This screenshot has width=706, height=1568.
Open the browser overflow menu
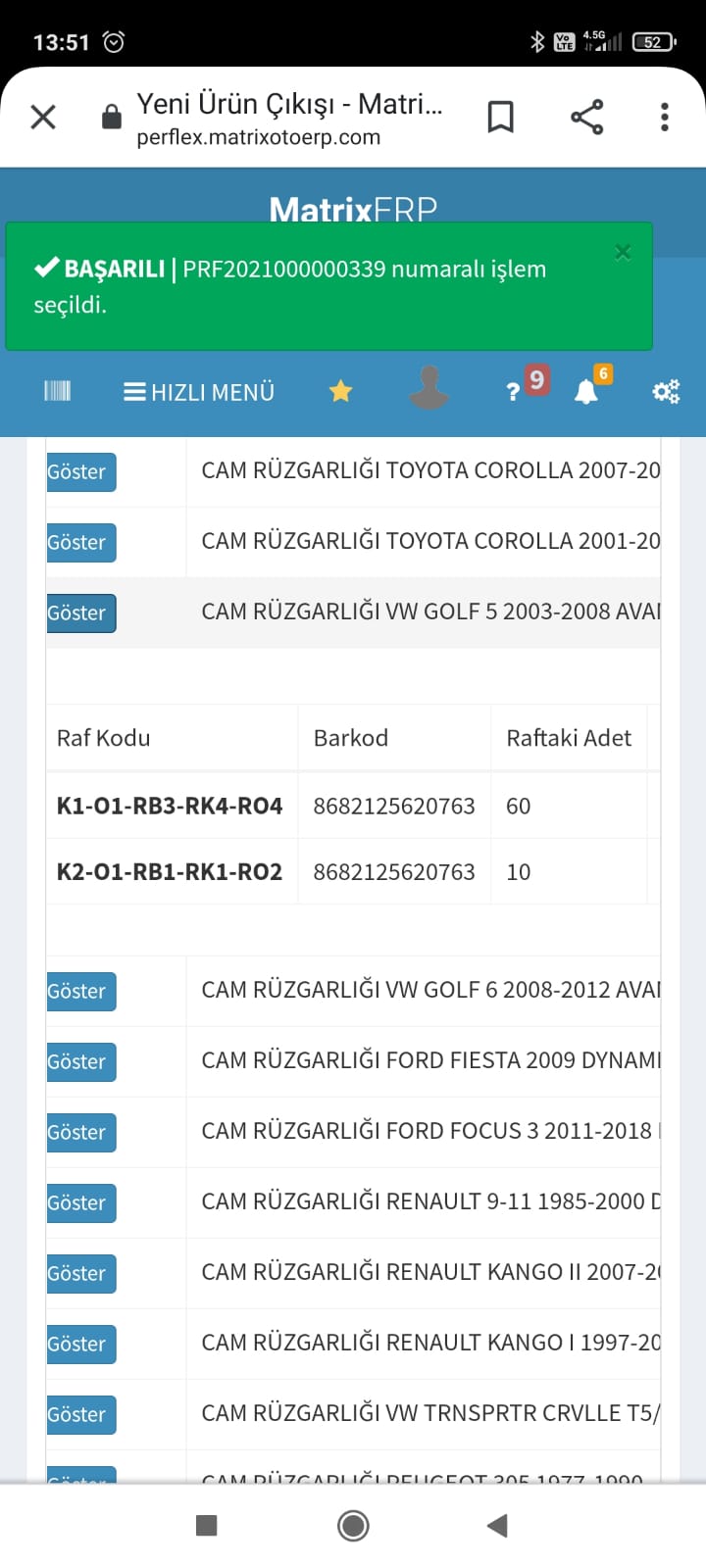(x=665, y=118)
